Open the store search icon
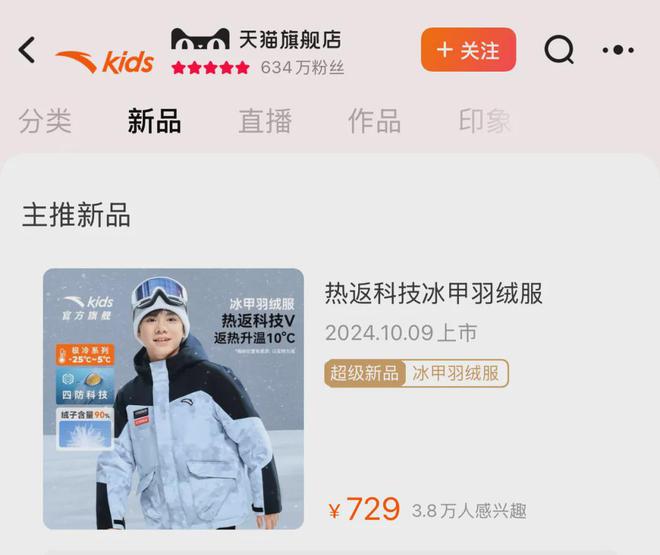This screenshot has height=555, width=660. [x=559, y=50]
